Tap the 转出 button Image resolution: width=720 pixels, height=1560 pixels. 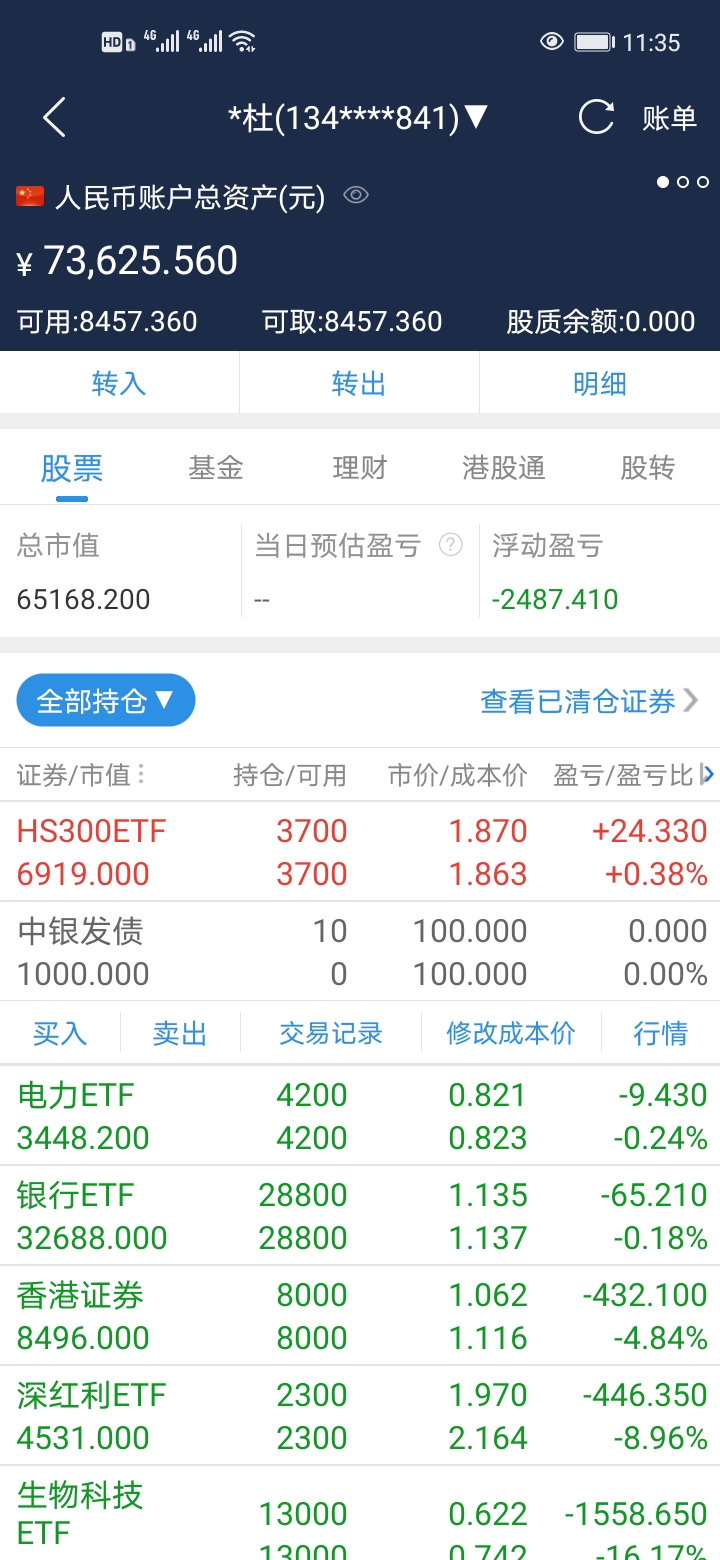[x=359, y=383]
